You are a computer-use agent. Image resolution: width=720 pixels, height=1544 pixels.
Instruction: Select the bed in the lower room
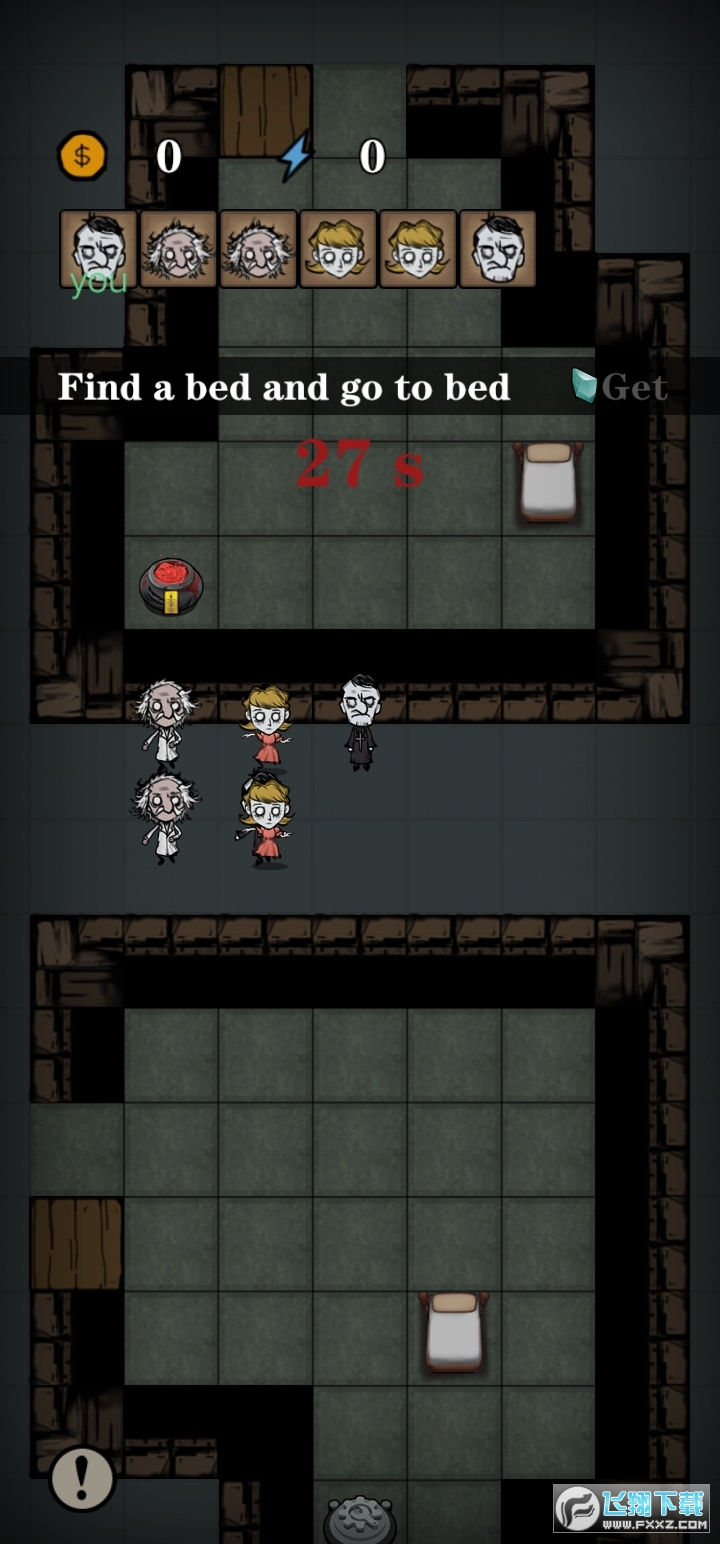coord(454,1331)
